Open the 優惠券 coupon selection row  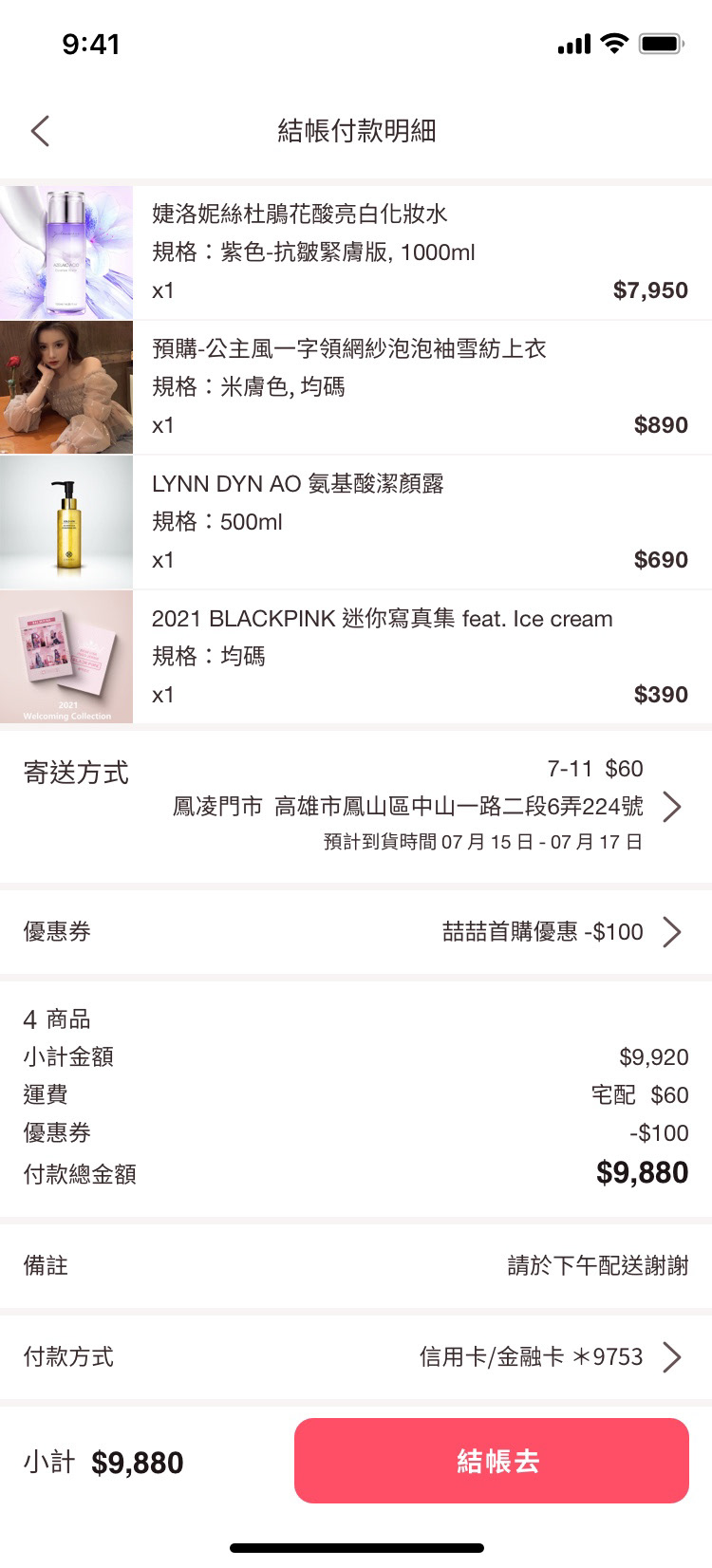click(356, 931)
